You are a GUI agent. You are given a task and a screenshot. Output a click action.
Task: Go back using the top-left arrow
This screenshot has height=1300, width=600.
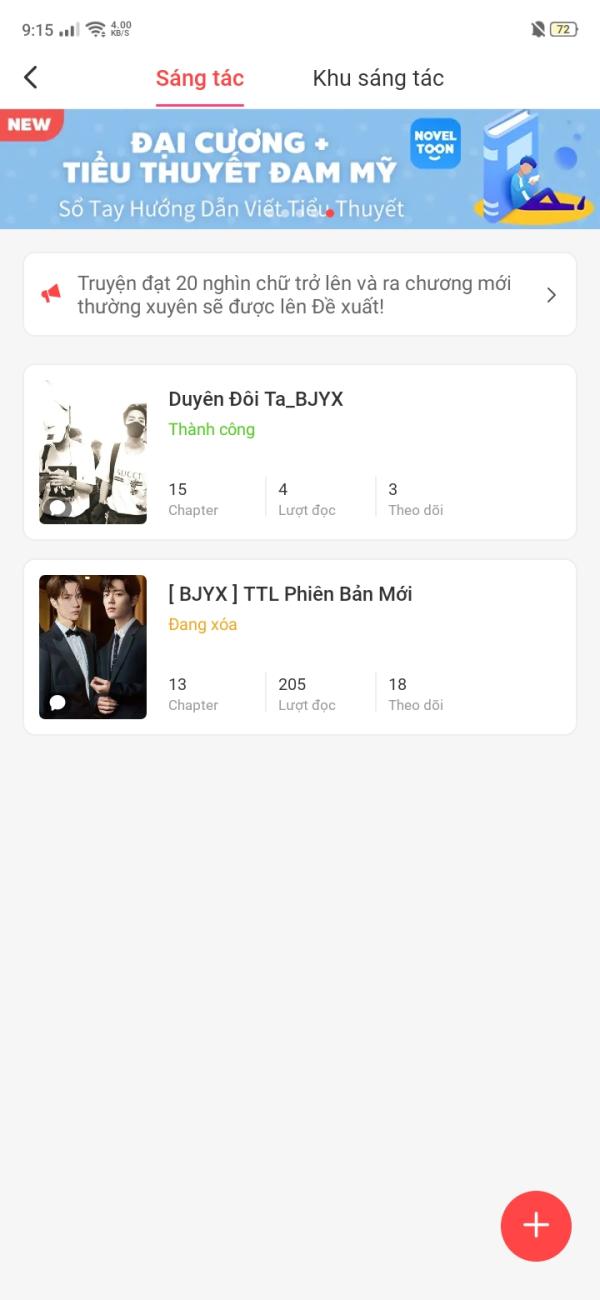click(x=30, y=77)
